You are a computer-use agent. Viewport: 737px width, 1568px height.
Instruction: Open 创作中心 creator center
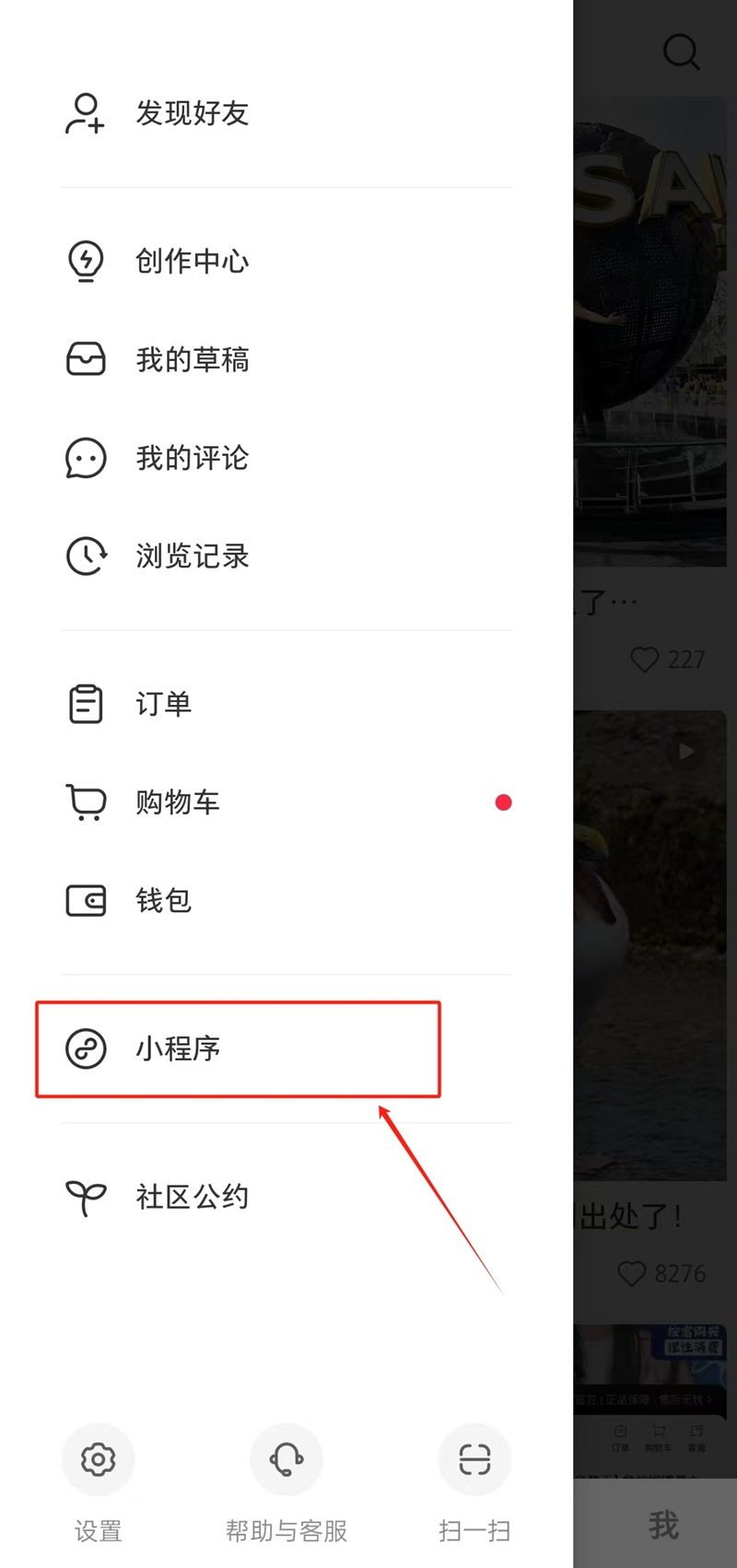[192, 261]
